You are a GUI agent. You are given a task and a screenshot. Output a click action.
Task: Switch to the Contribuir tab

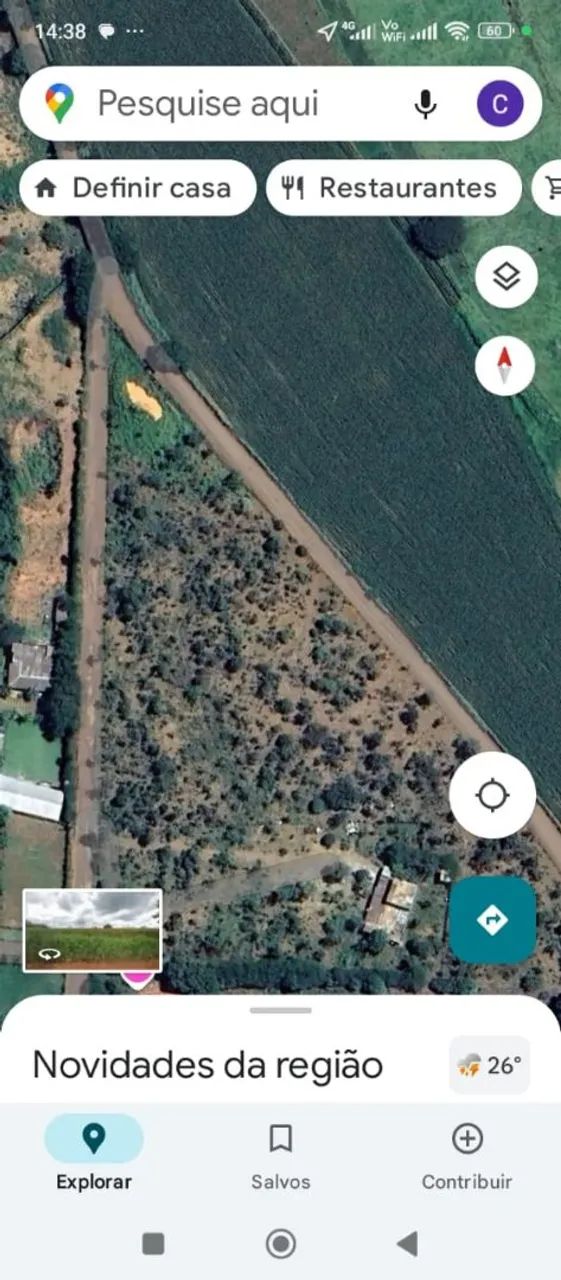[x=467, y=1154]
